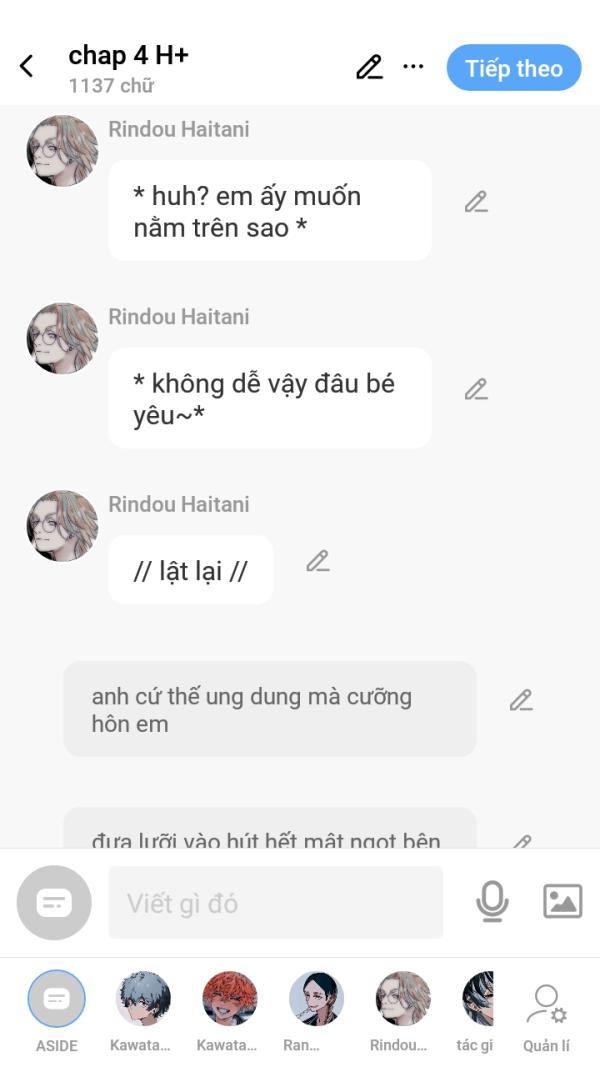Tap the Tiếp theo button
Screen dimensions: 600x1067
[x=513, y=68]
